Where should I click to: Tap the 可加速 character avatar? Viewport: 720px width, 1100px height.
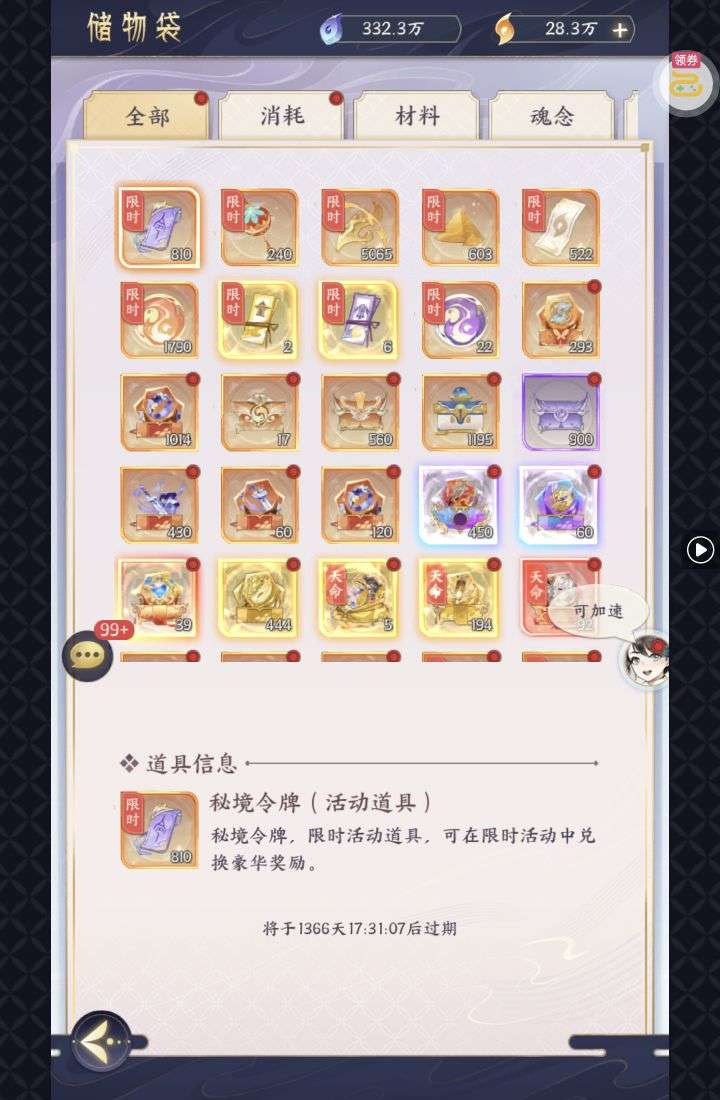[x=645, y=658]
